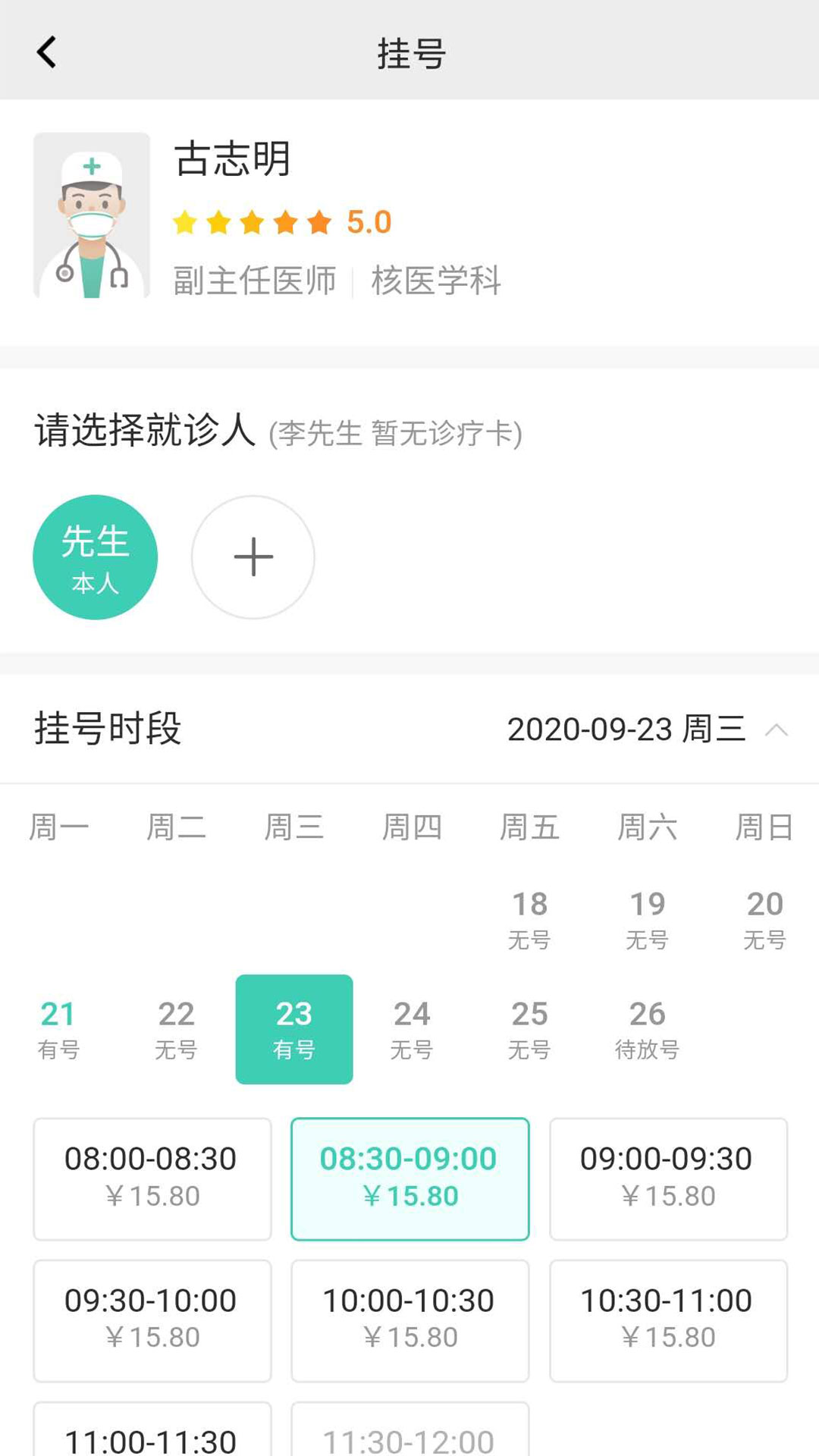Select the 11:00-11:30 time slot
This screenshot has width=819, height=1456.
click(152, 1429)
